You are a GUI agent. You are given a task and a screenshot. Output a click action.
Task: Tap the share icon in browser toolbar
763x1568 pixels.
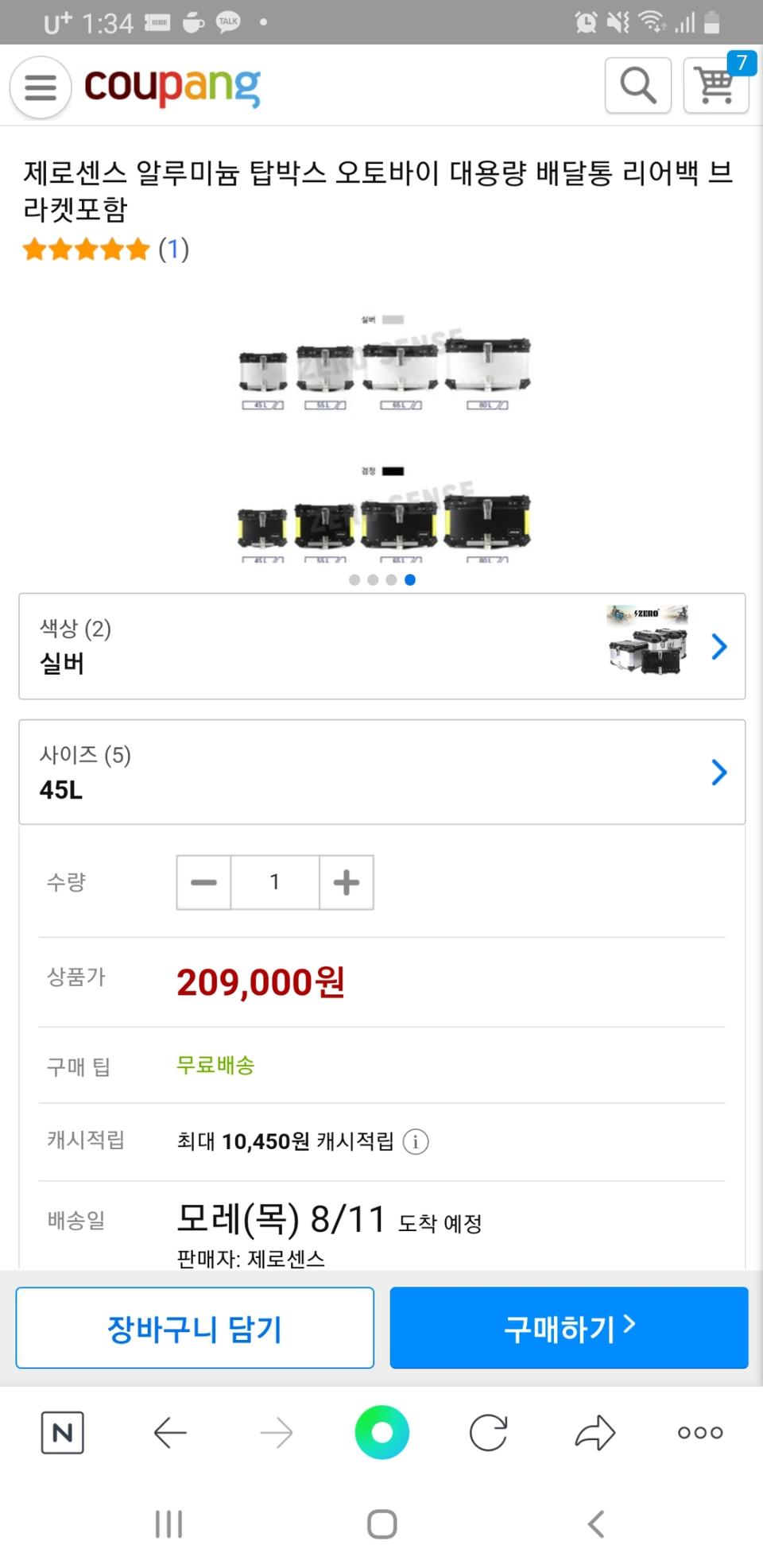click(x=593, y=1432)
